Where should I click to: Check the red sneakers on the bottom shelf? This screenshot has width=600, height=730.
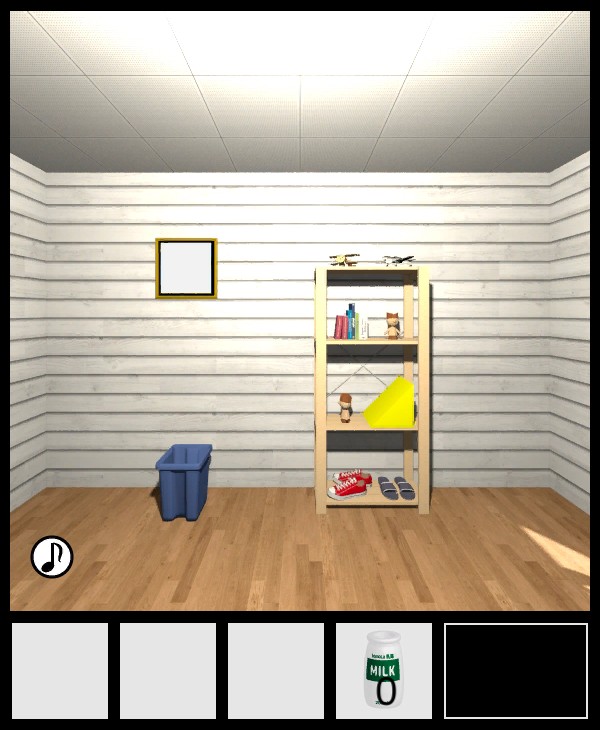pyautogui.click(x=350, y=485)
